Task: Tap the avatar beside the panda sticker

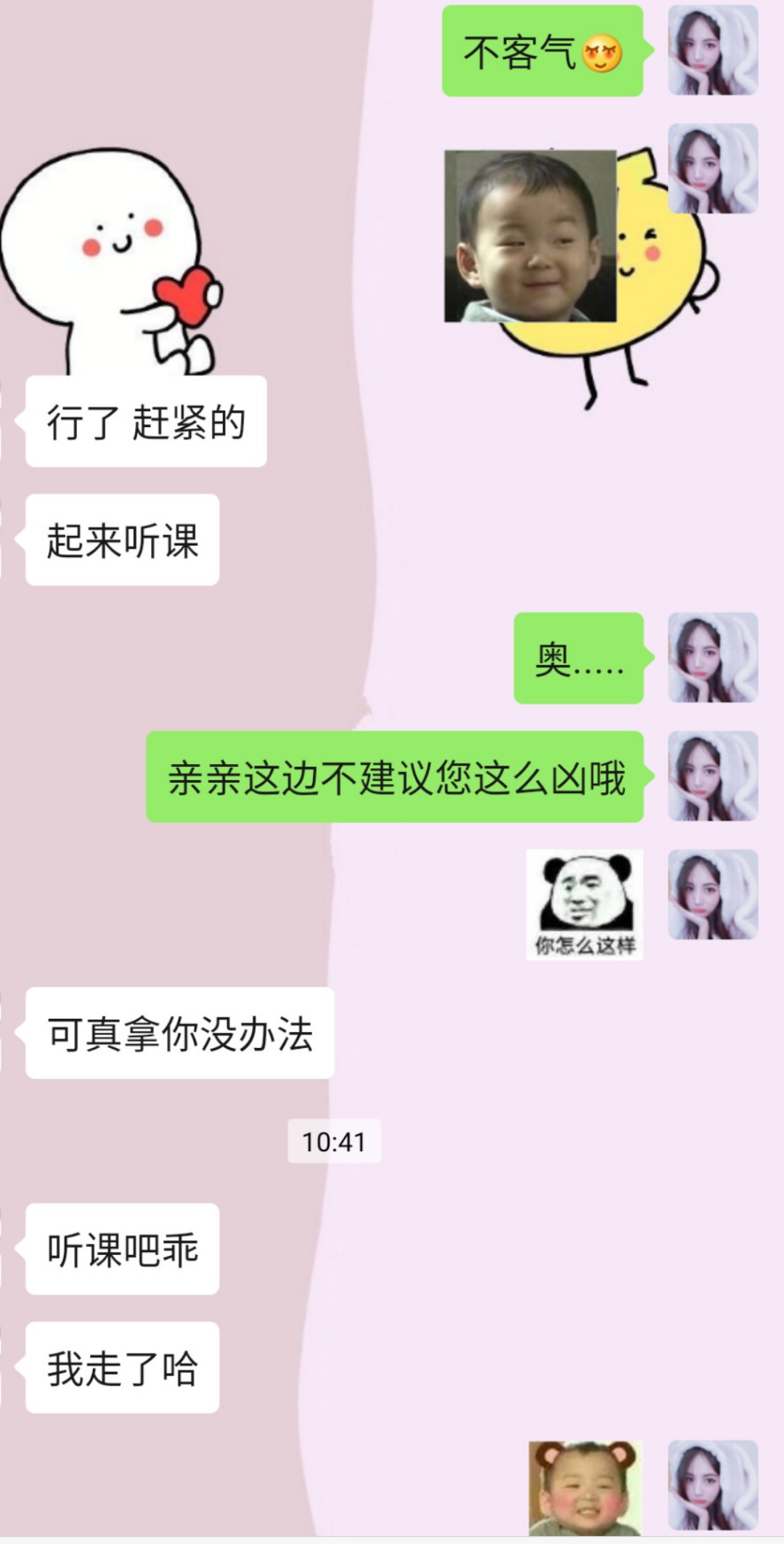Action: tap(713, 894)
